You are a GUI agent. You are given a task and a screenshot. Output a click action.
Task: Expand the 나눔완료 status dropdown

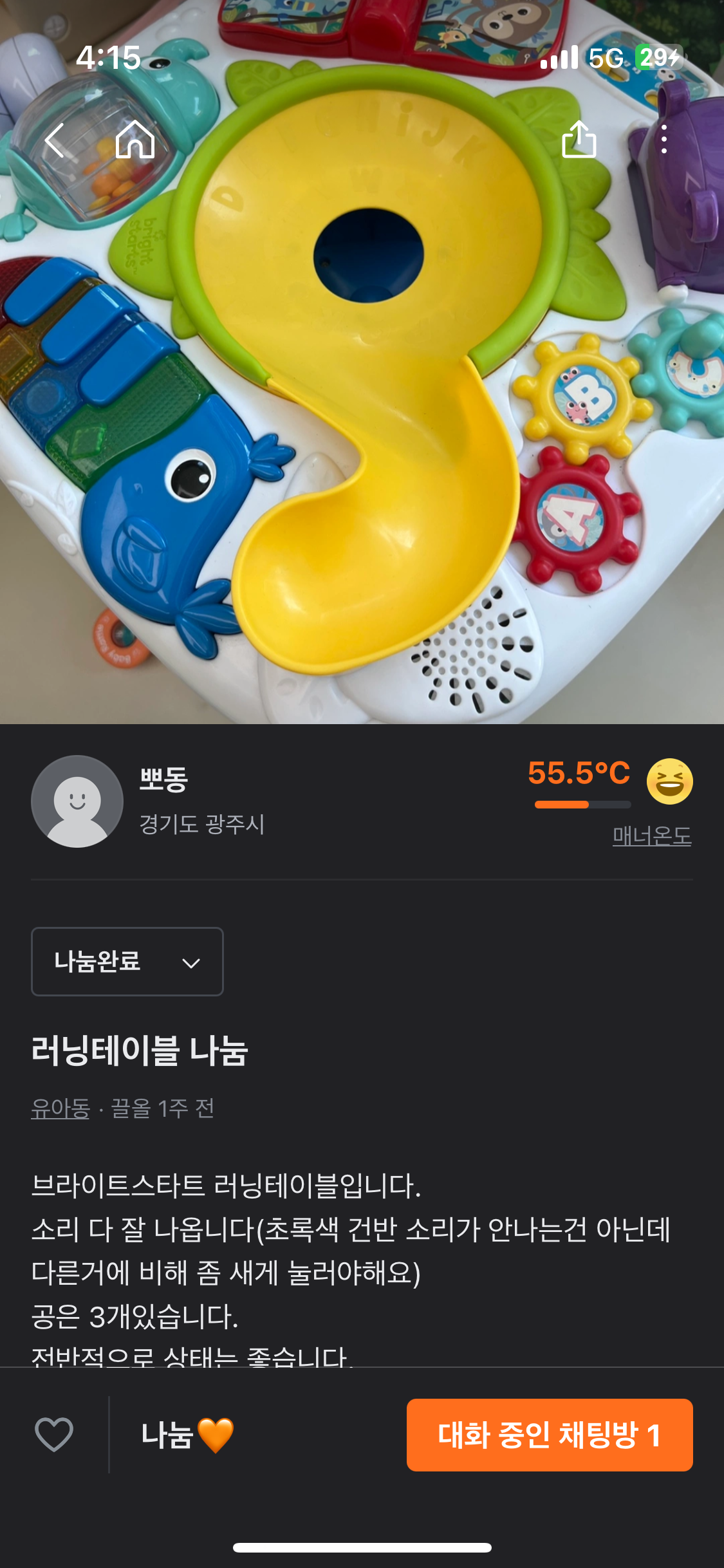pyautogui.click(x=127, y=962)
